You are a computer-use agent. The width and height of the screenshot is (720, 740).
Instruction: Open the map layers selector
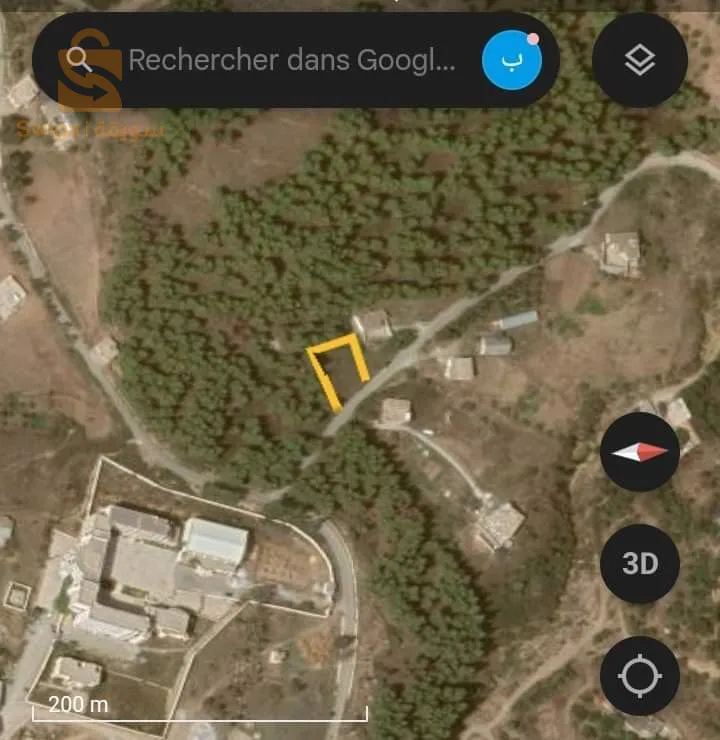pyautogui.click(x=640, y=61)
